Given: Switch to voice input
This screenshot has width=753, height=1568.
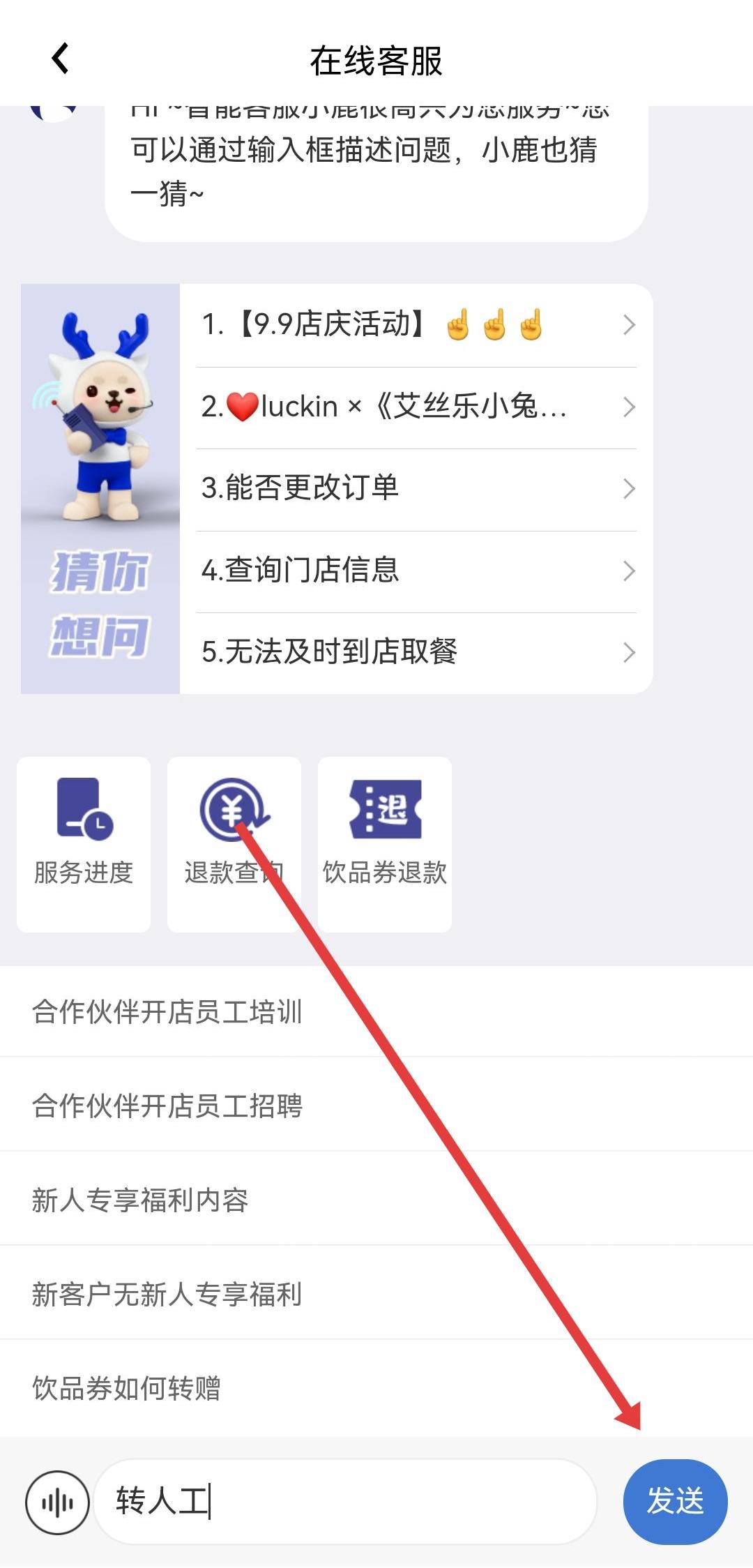Looking at the screenshot, I should coord(58,1502).
